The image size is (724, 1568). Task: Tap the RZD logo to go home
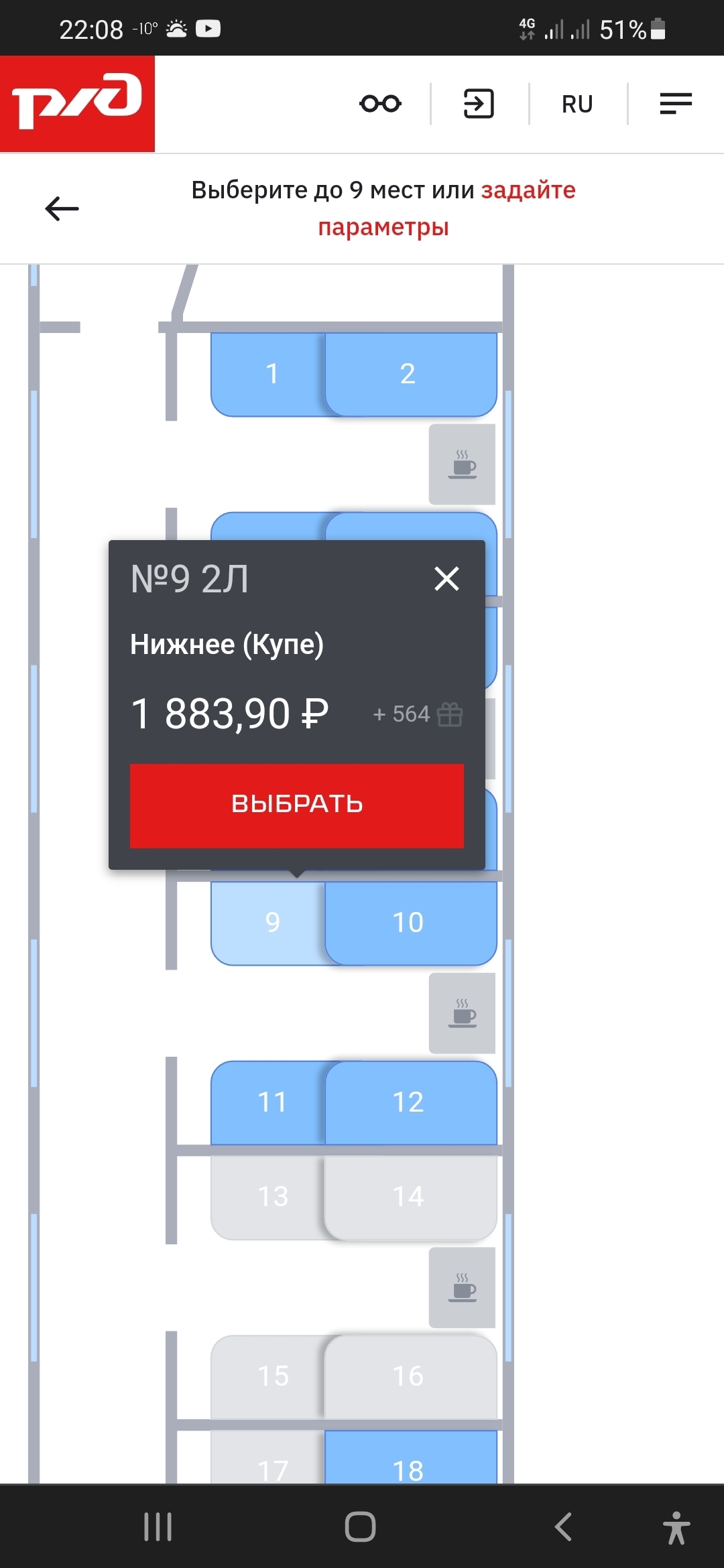77,103
